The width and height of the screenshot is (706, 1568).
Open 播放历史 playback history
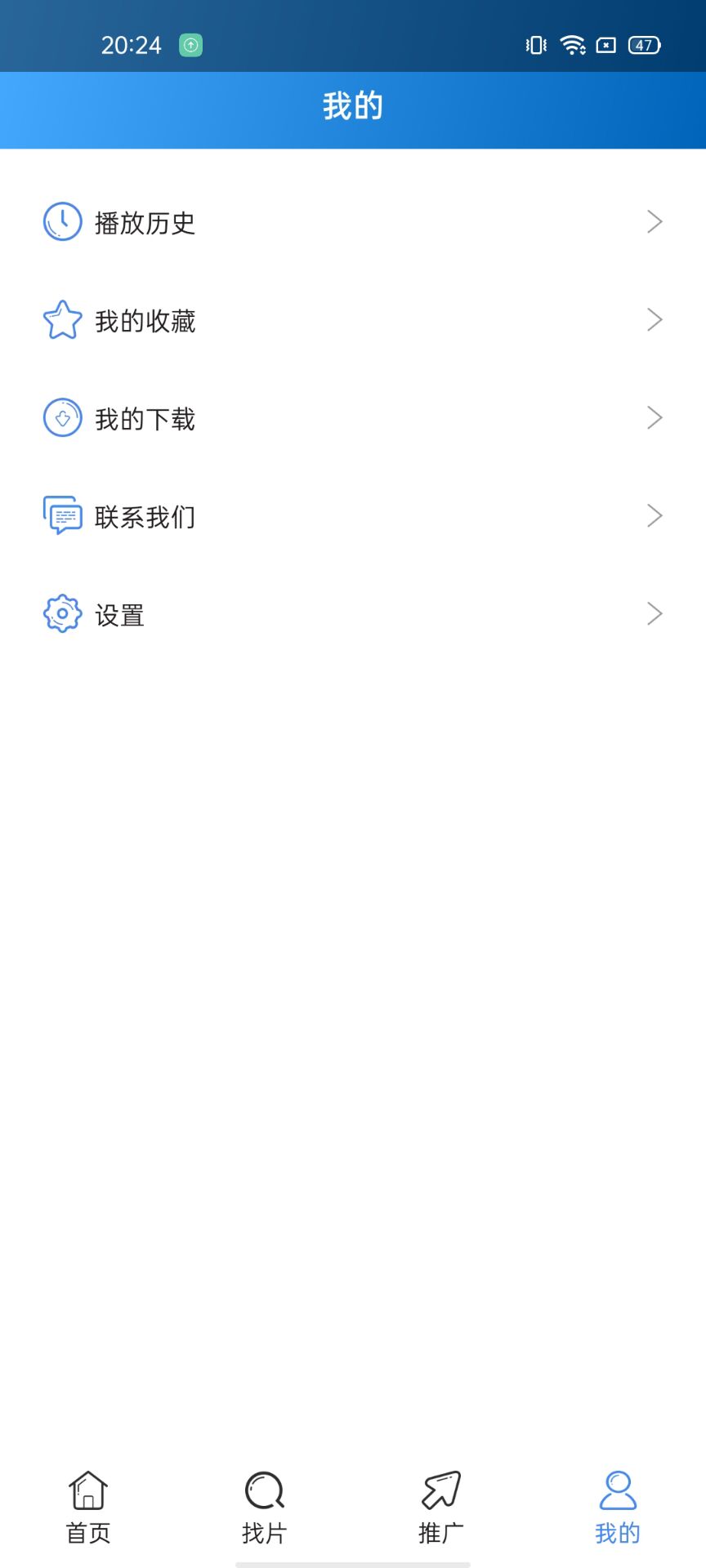(353, 222)
